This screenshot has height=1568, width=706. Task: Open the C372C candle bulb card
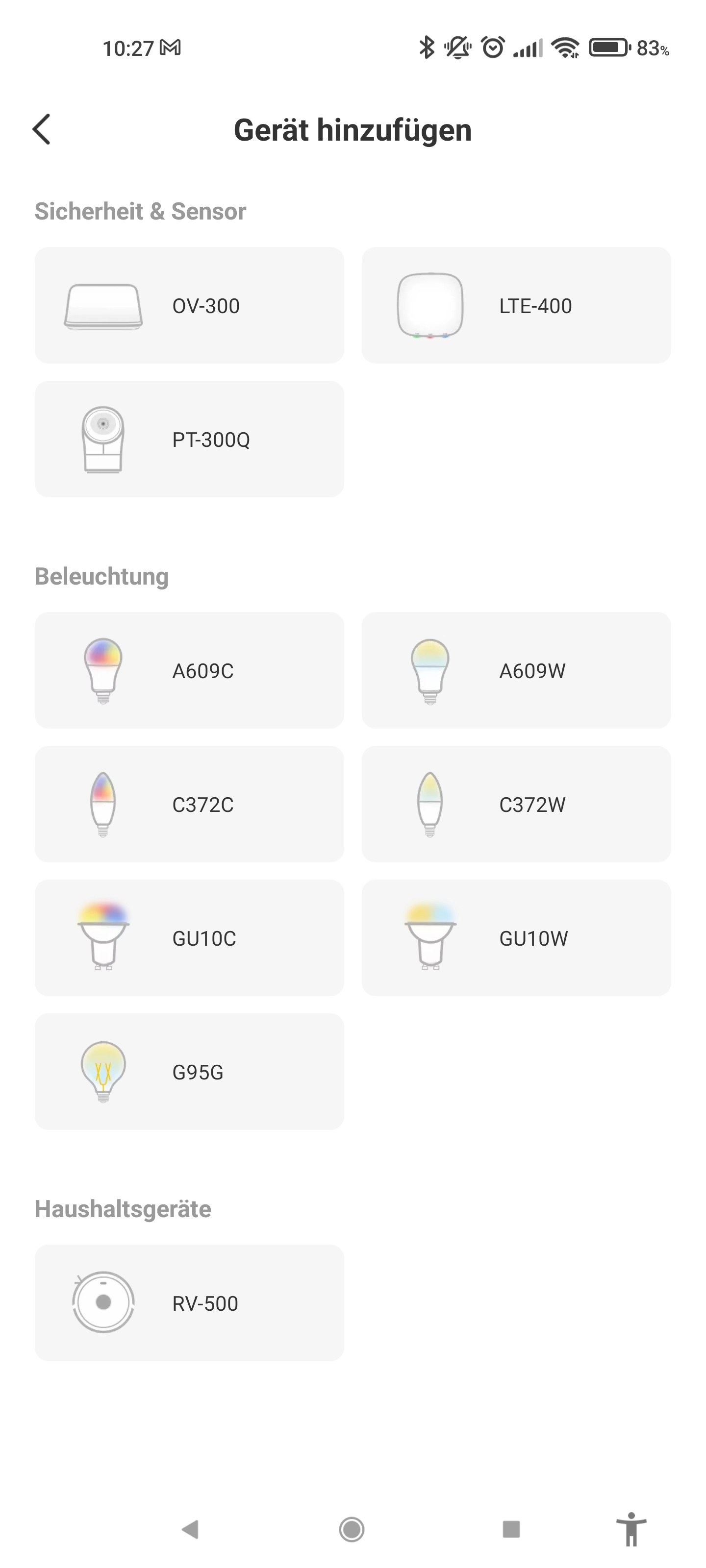tap(189, 805)
